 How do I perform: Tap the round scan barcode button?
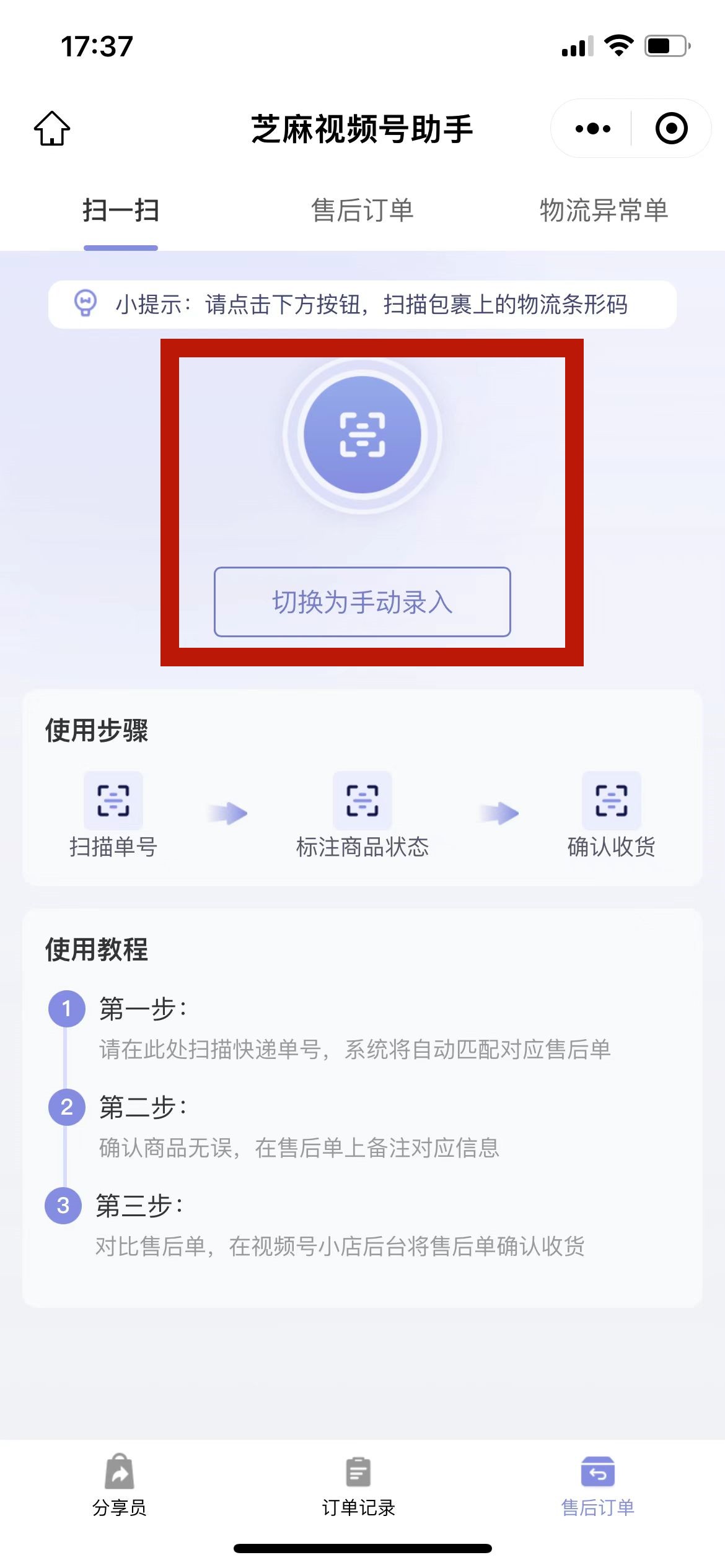362,435
